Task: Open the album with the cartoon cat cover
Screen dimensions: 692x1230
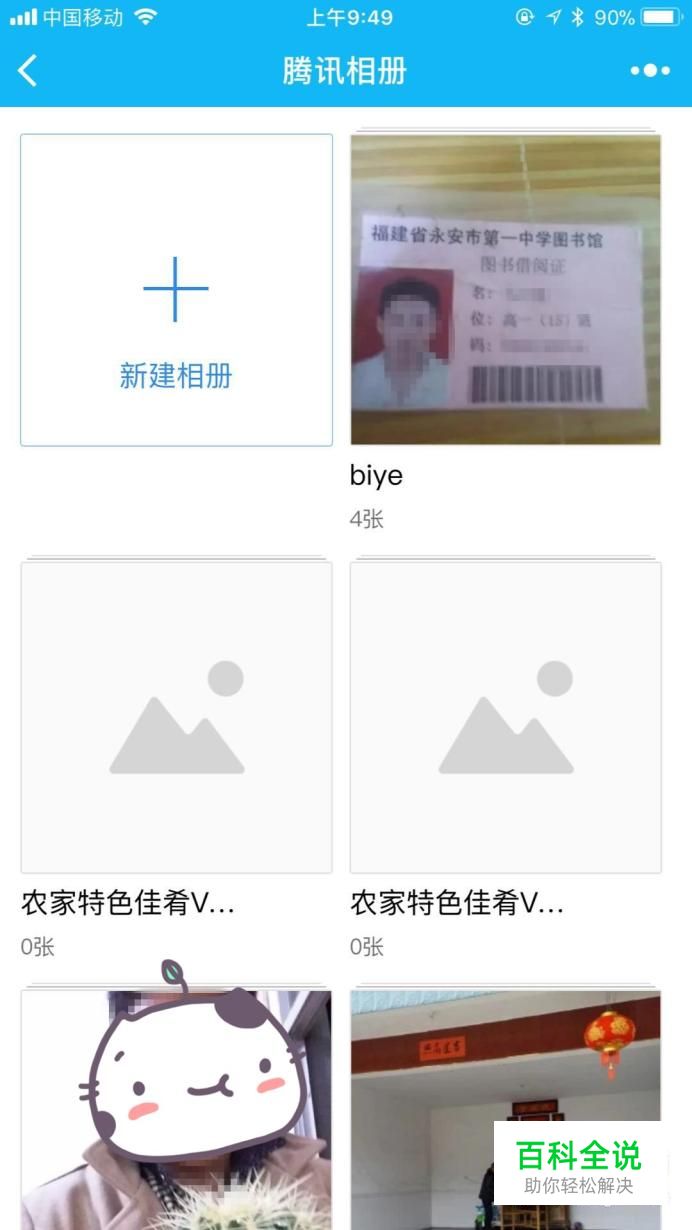Action: click(176, 1109)
